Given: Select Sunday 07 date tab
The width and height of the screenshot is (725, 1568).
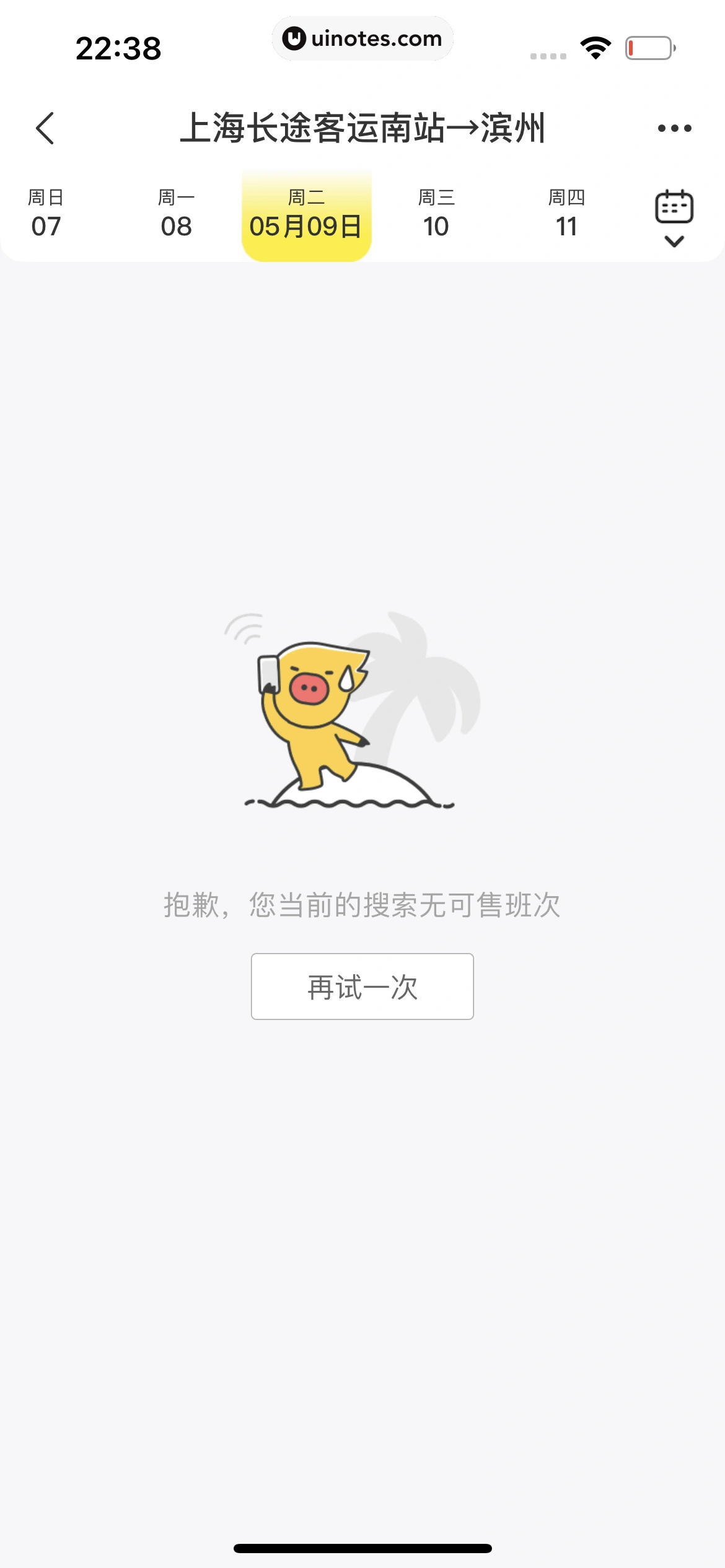Looking at the screenshot, I should [x=46, y=214].
